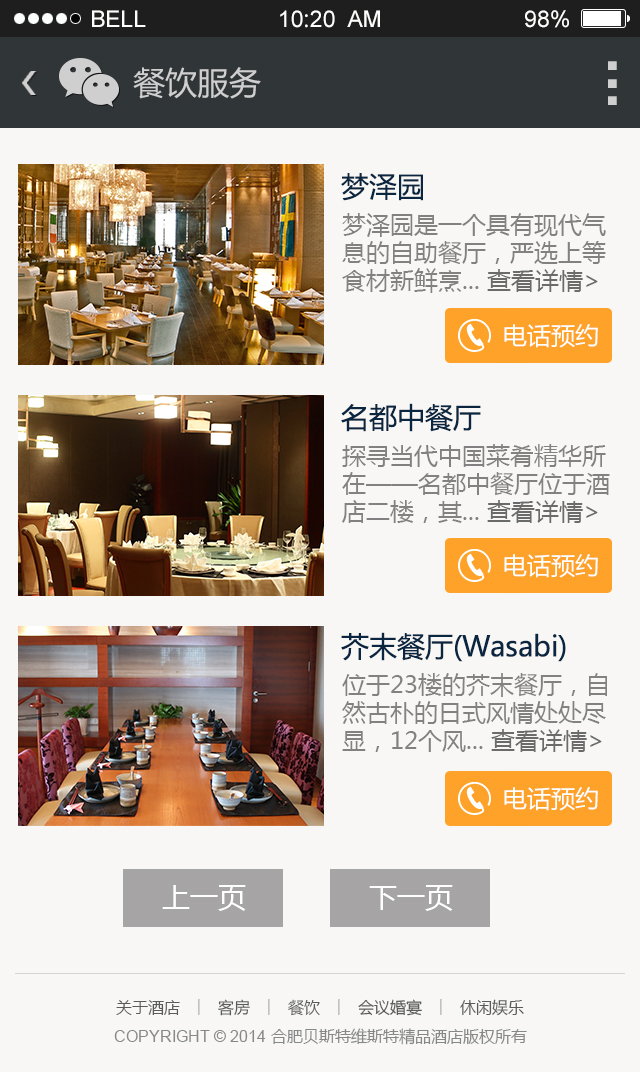Viewport: 640px width, 1072px height.
Task: Open 芥末餐厅 (Wasabi) photo
Action: point(171,726)
